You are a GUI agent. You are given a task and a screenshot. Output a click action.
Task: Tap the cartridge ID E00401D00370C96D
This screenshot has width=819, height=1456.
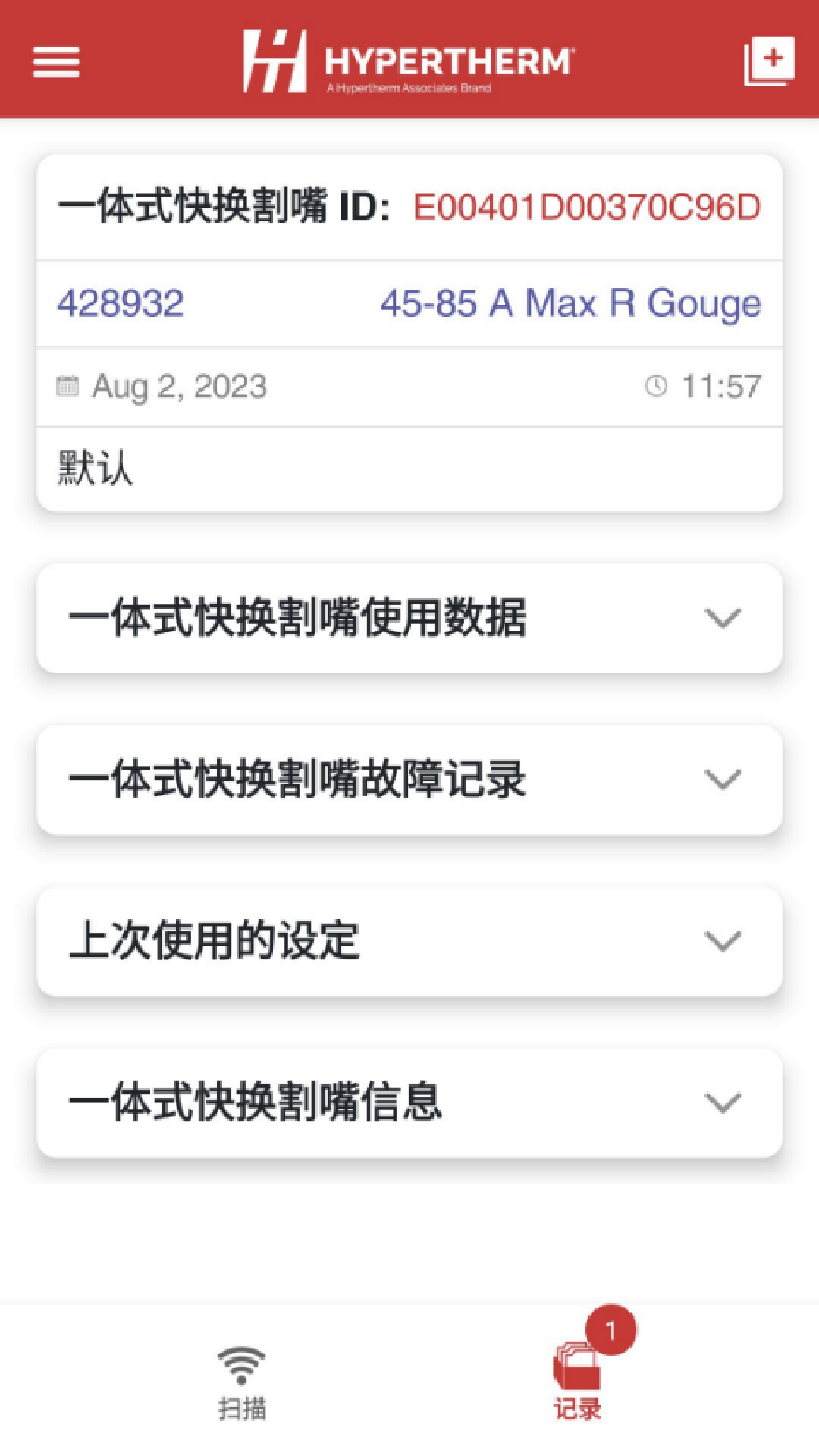click(584, 208)
